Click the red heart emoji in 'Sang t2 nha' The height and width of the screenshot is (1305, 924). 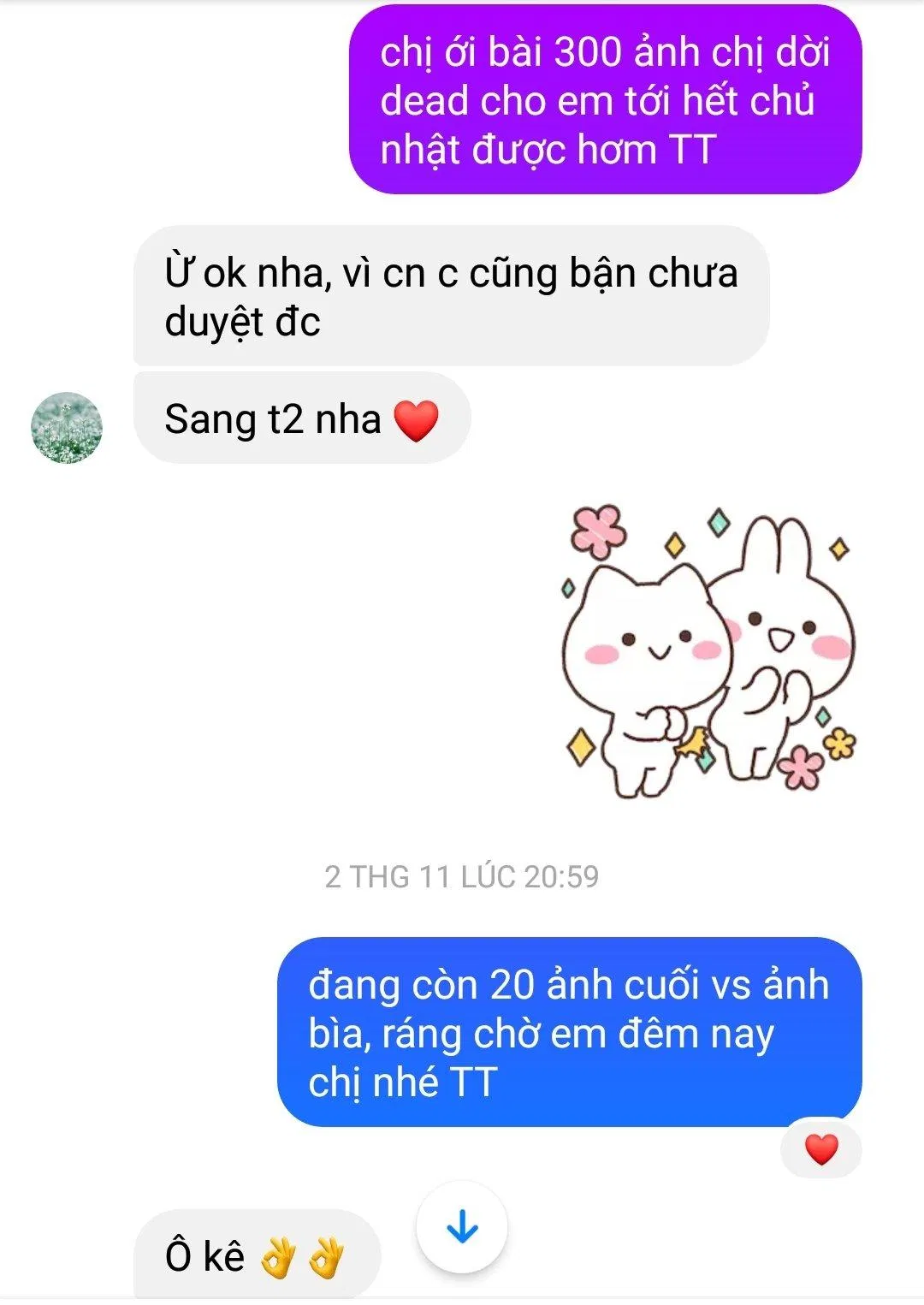pos(417,422)
